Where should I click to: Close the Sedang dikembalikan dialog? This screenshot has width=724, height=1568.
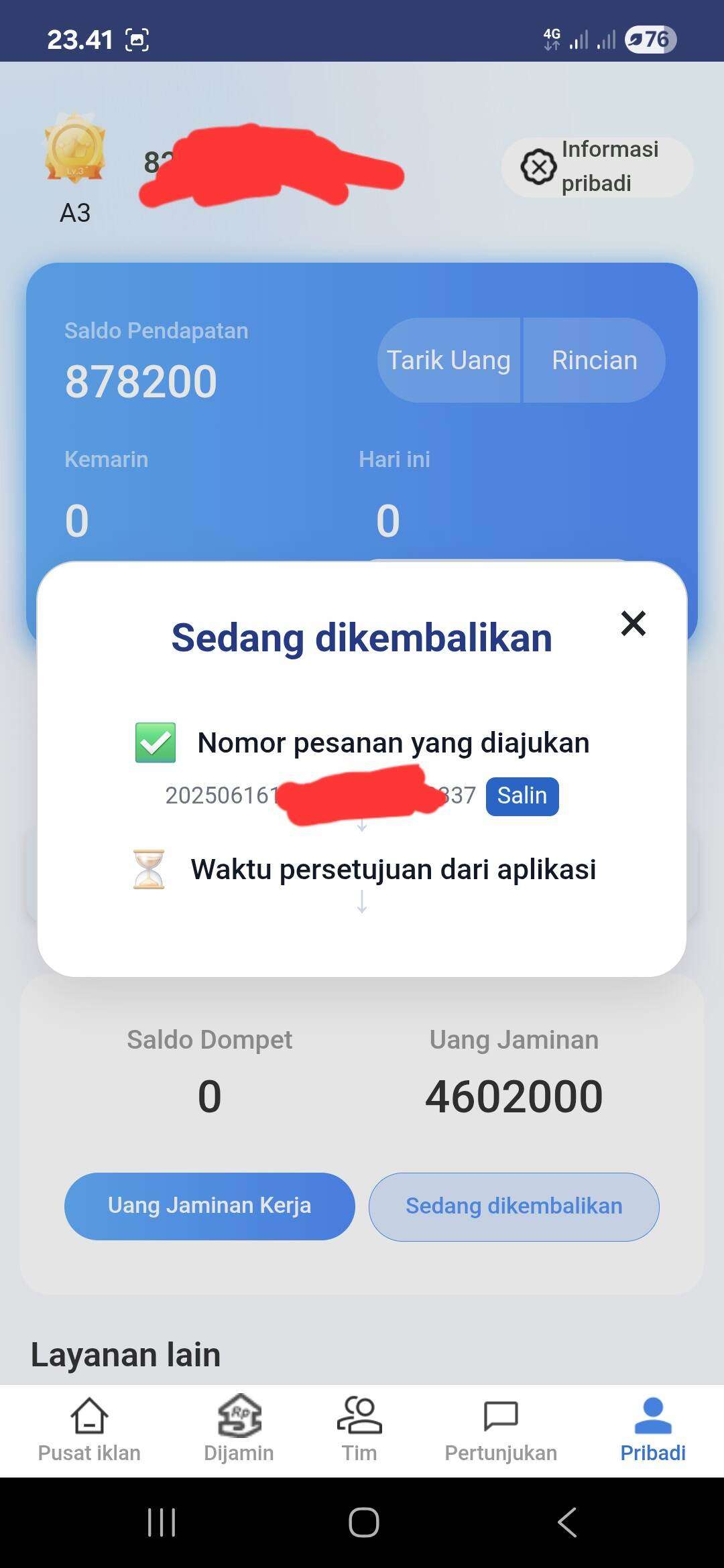point(633,623)
